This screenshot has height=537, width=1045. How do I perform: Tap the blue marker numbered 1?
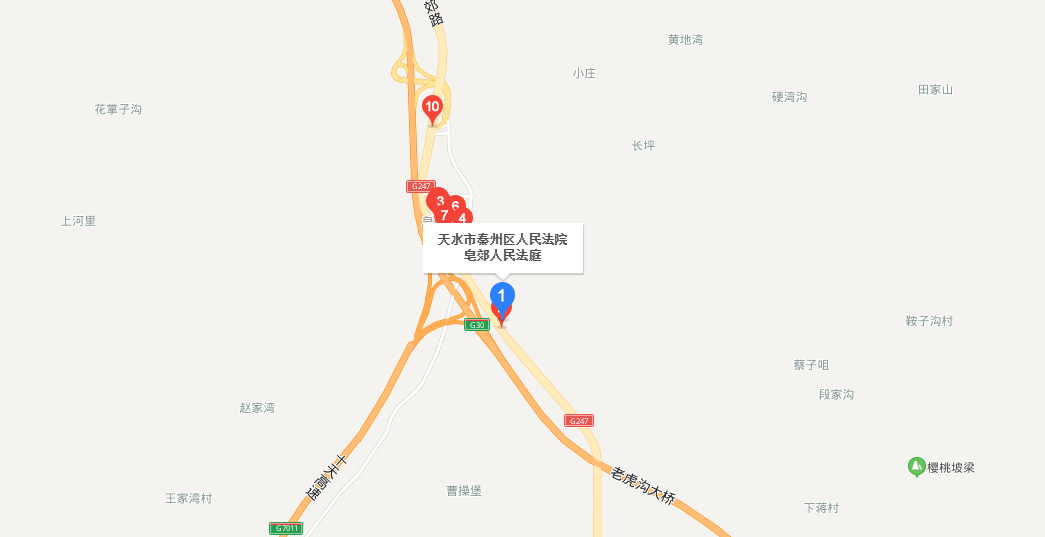[x=502, y=296]
